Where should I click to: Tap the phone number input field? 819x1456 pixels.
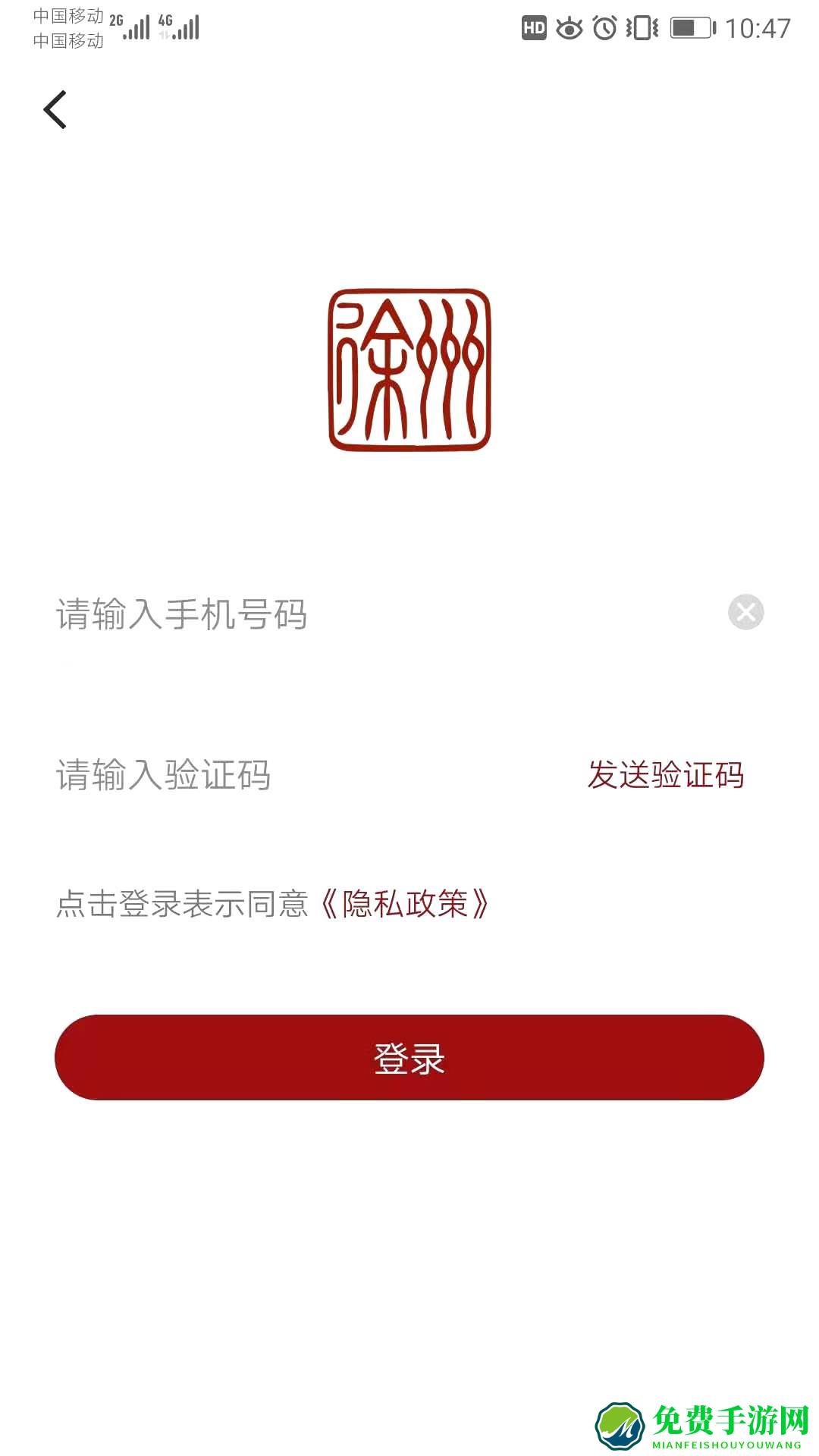pos(227,616)
